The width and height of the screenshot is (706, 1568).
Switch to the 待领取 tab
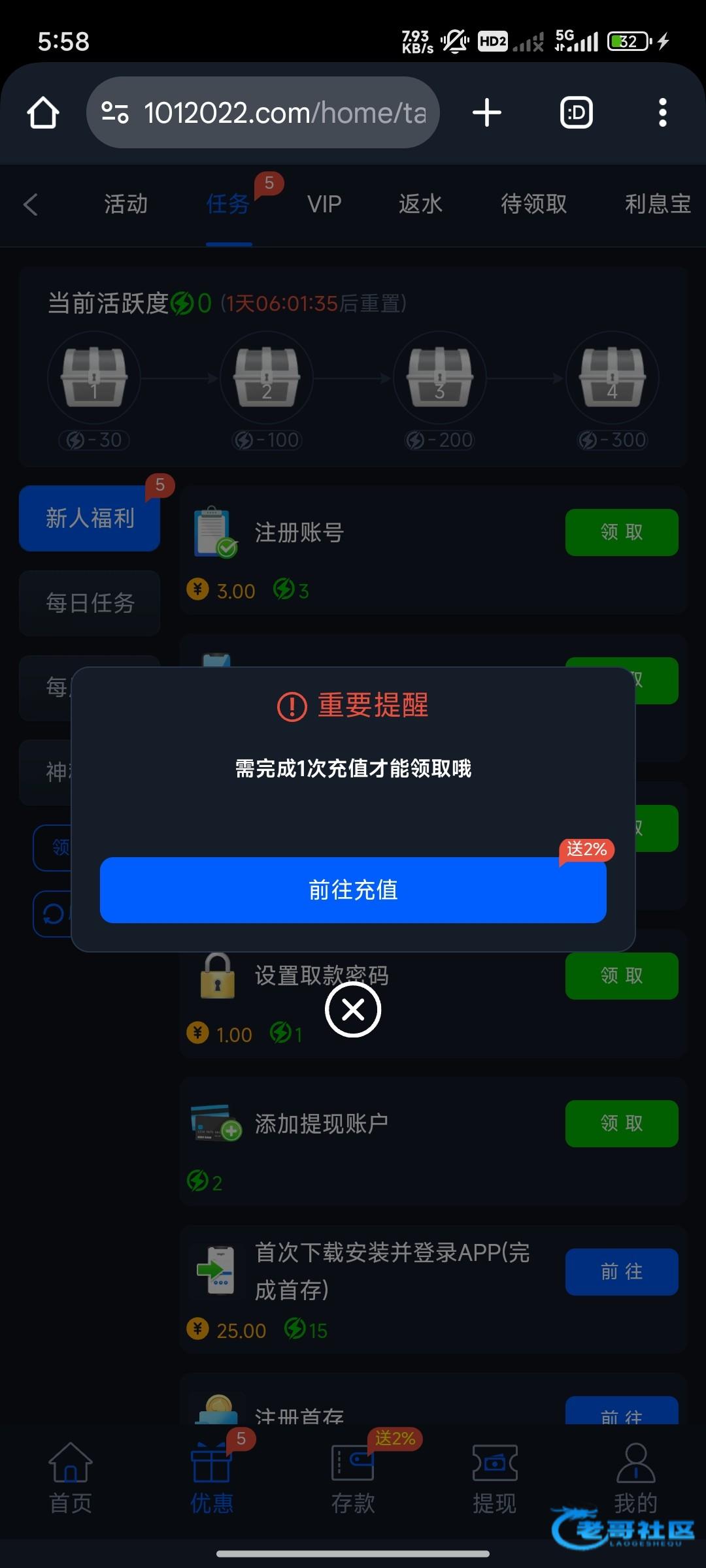(x=533, y=204)
